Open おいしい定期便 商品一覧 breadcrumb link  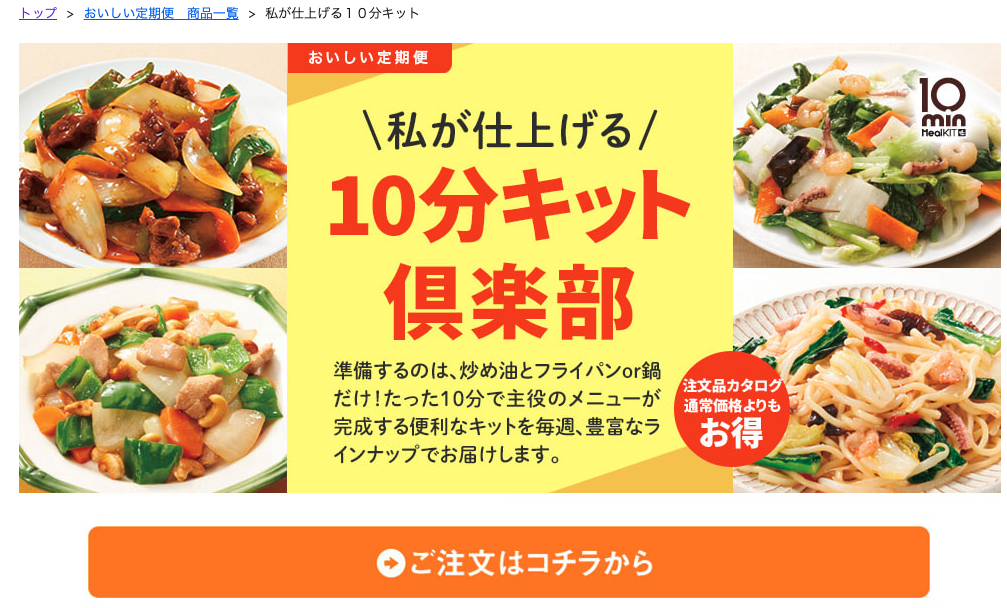[161, 13]
